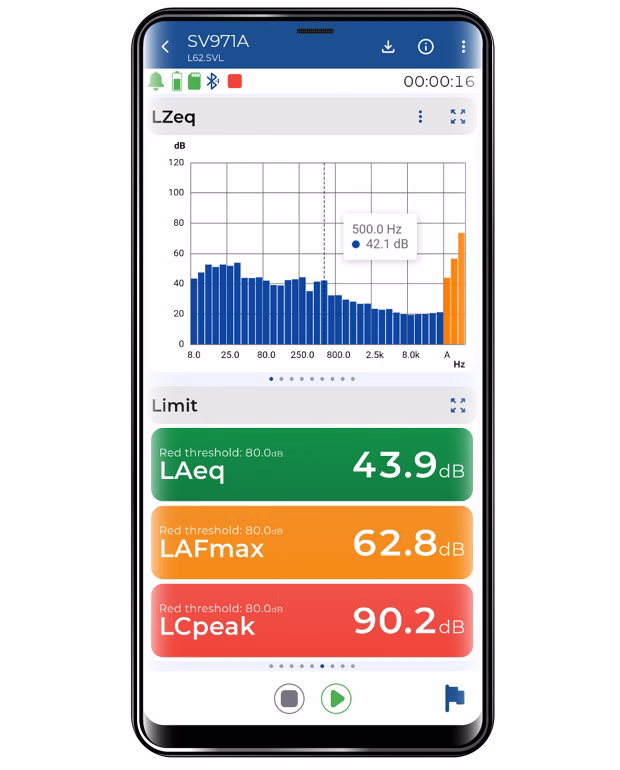Open the LZeq panel options menu
Screen dimensions: 620x770
420,117
